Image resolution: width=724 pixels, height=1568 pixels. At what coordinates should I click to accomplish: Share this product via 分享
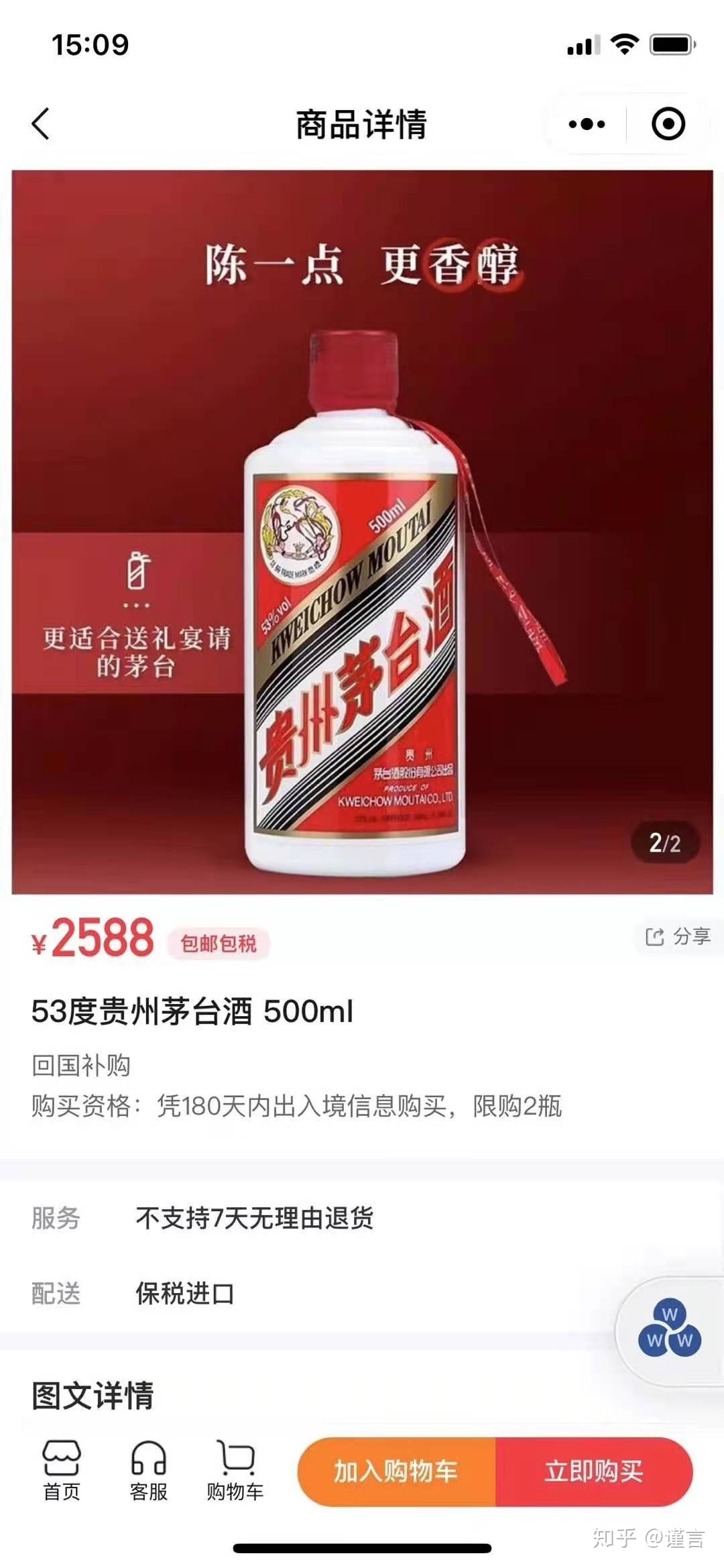click(x=678, y=936)
